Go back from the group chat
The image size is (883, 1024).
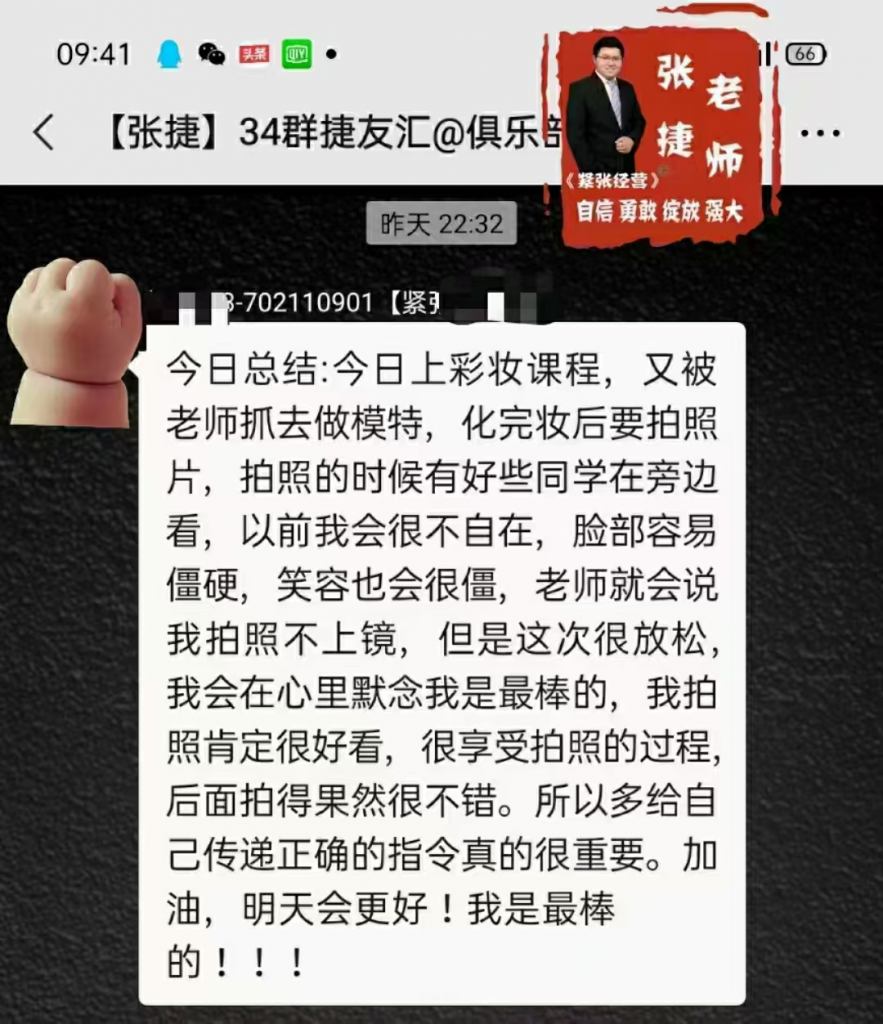43,132
